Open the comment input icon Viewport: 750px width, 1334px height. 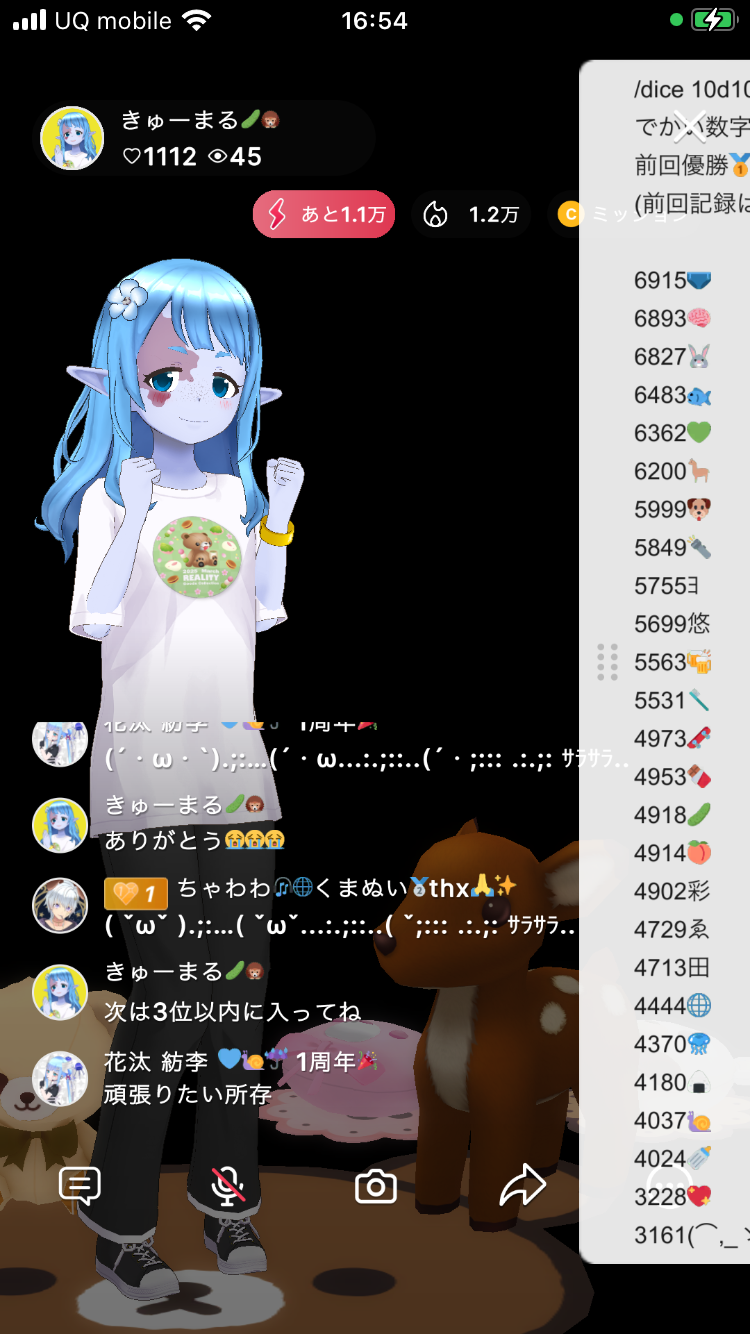[80, 1186]
